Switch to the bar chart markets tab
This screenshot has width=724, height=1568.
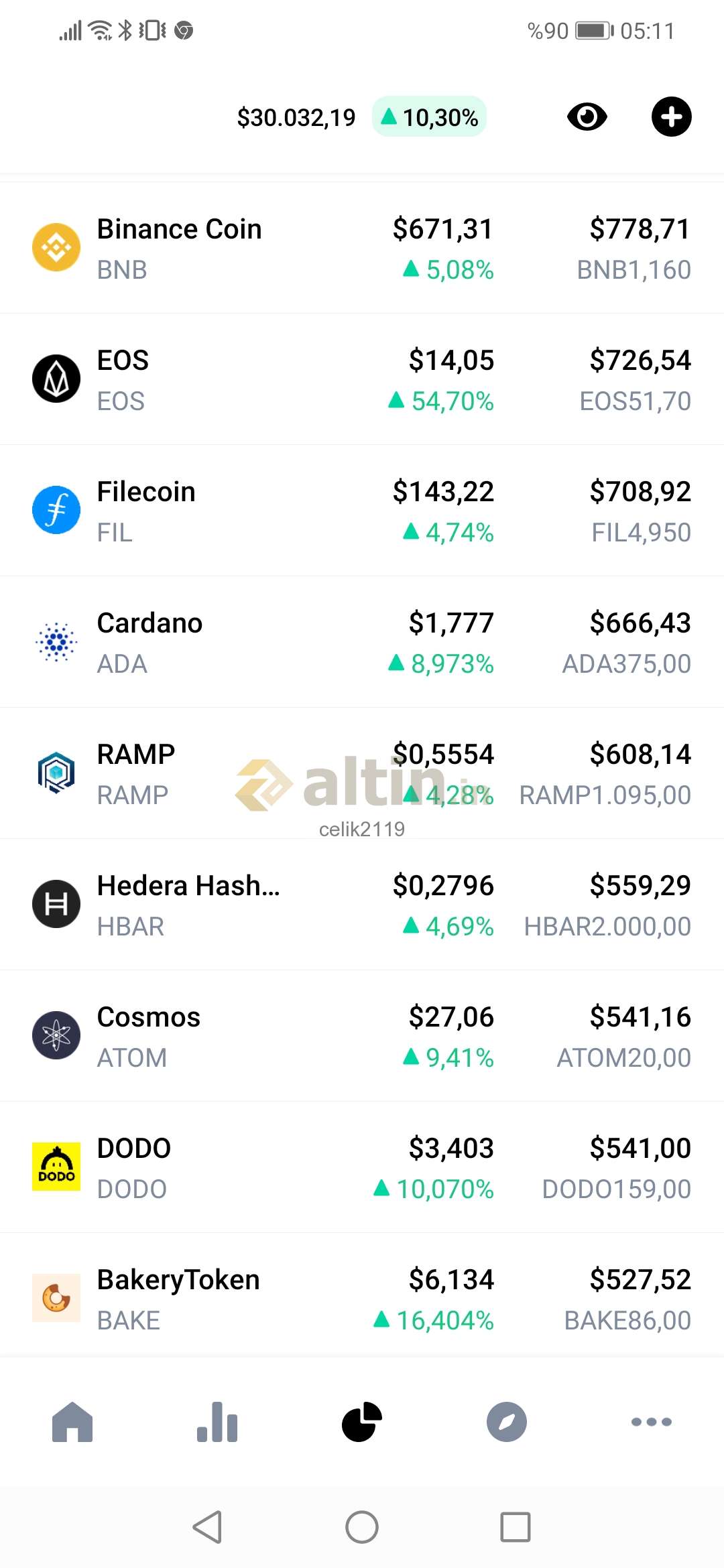(217, 1421)
